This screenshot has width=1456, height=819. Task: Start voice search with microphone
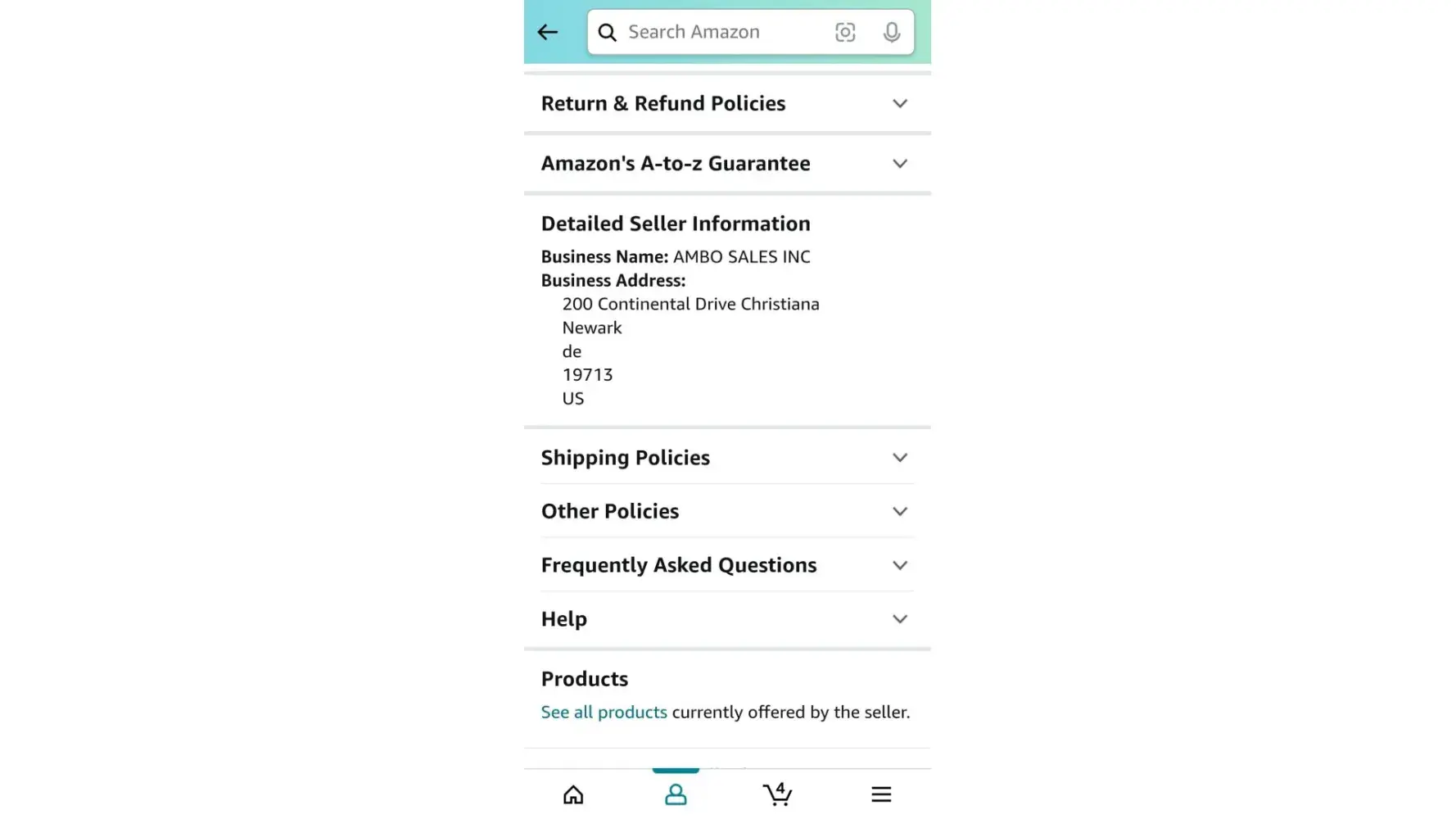click(x=891, y=32)
